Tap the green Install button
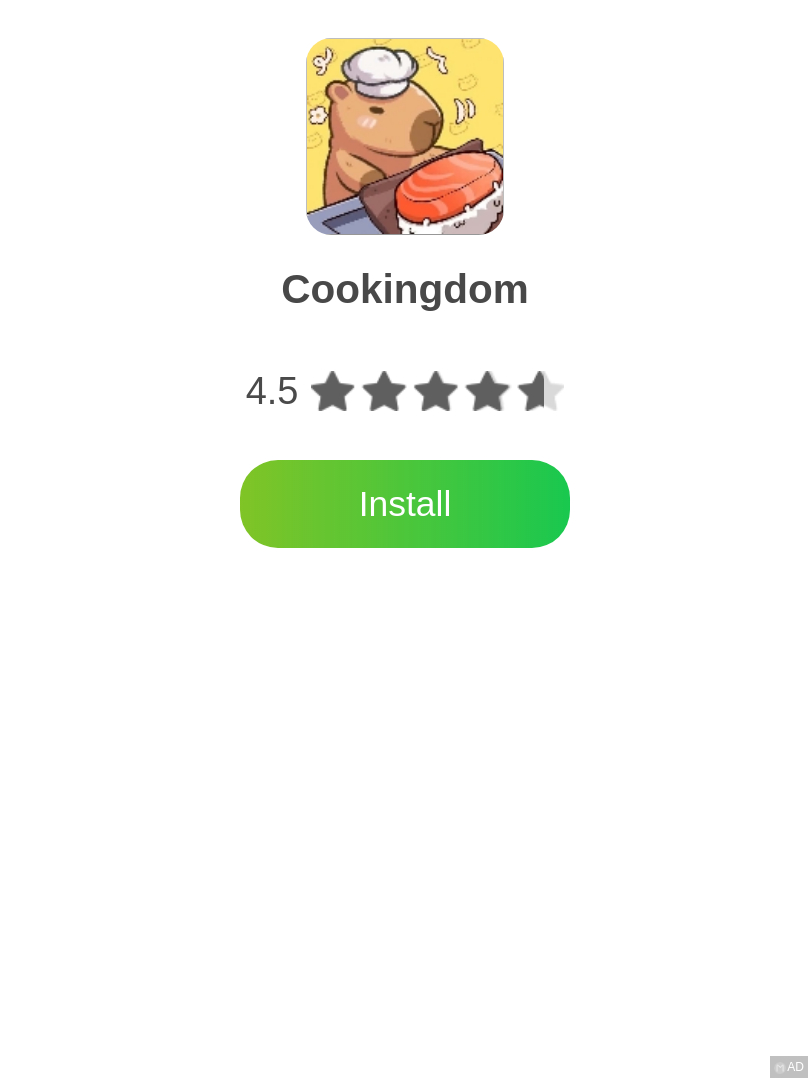The height and width of the screenshot is (1080, 810). pos(405,504)
